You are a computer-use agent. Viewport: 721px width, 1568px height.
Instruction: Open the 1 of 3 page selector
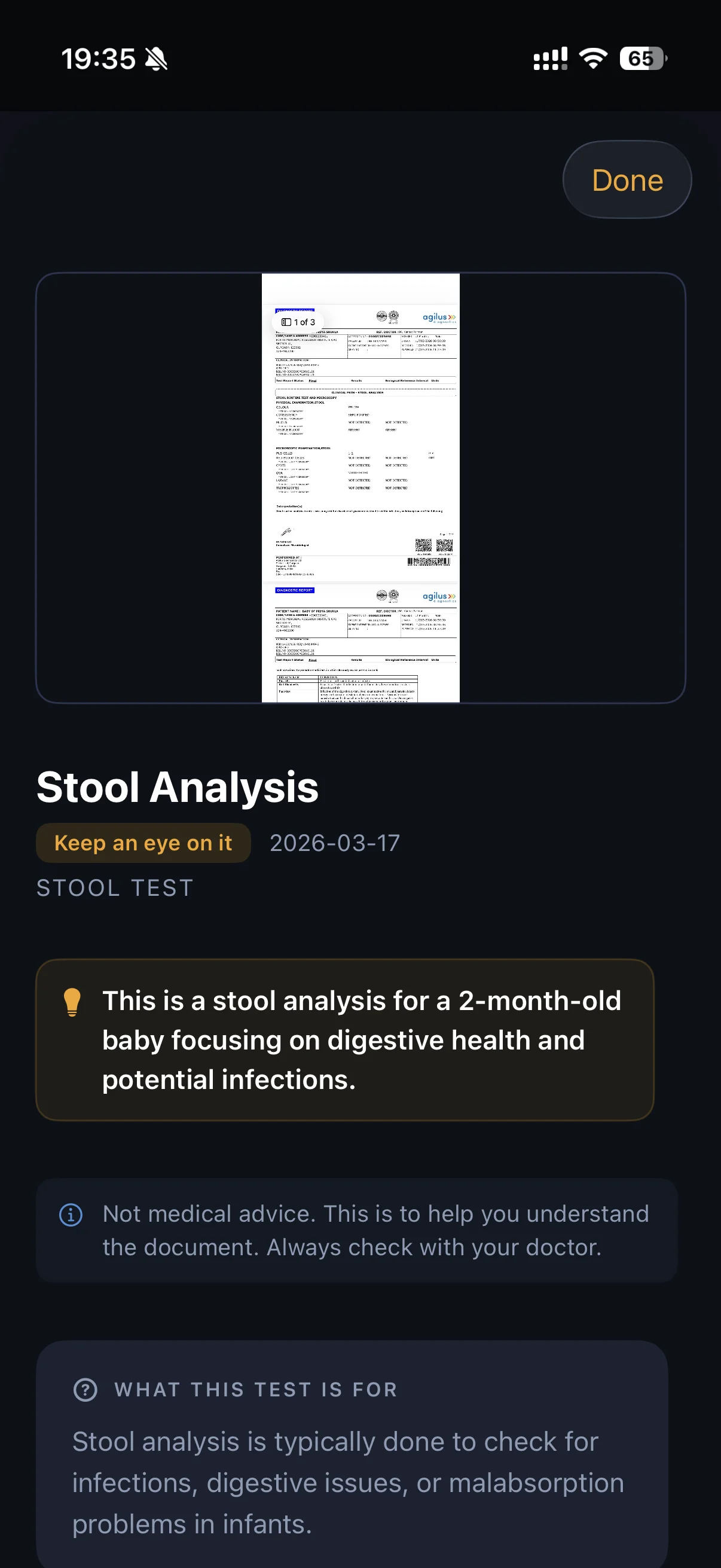298,322
